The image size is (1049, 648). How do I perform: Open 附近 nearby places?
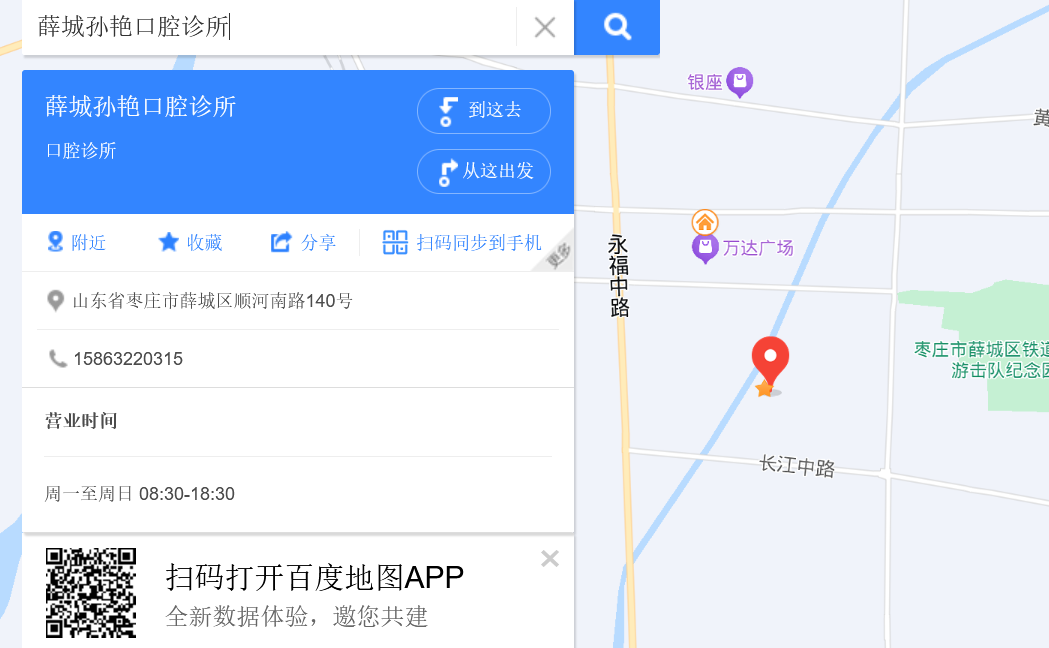coord(77,242)
